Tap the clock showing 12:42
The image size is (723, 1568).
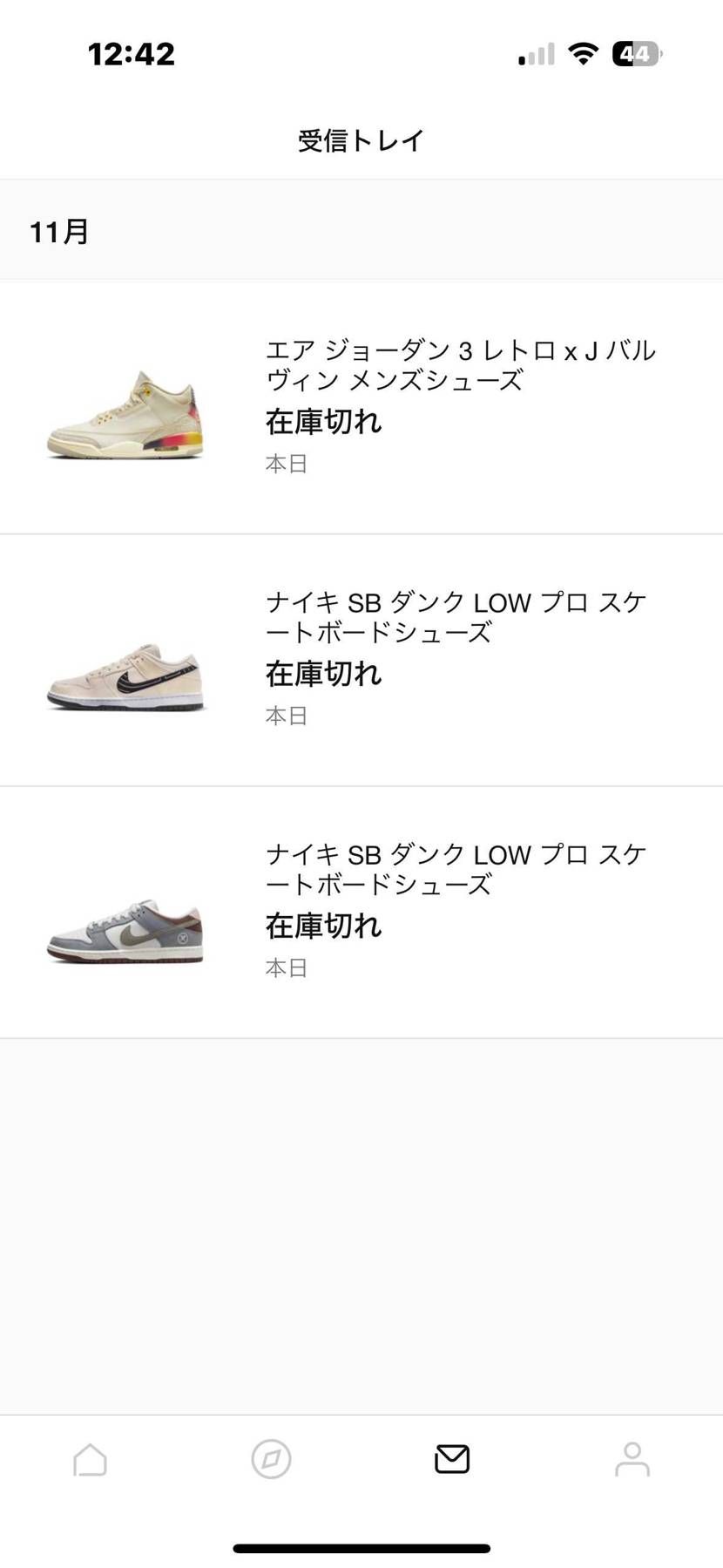click(131, 53)
